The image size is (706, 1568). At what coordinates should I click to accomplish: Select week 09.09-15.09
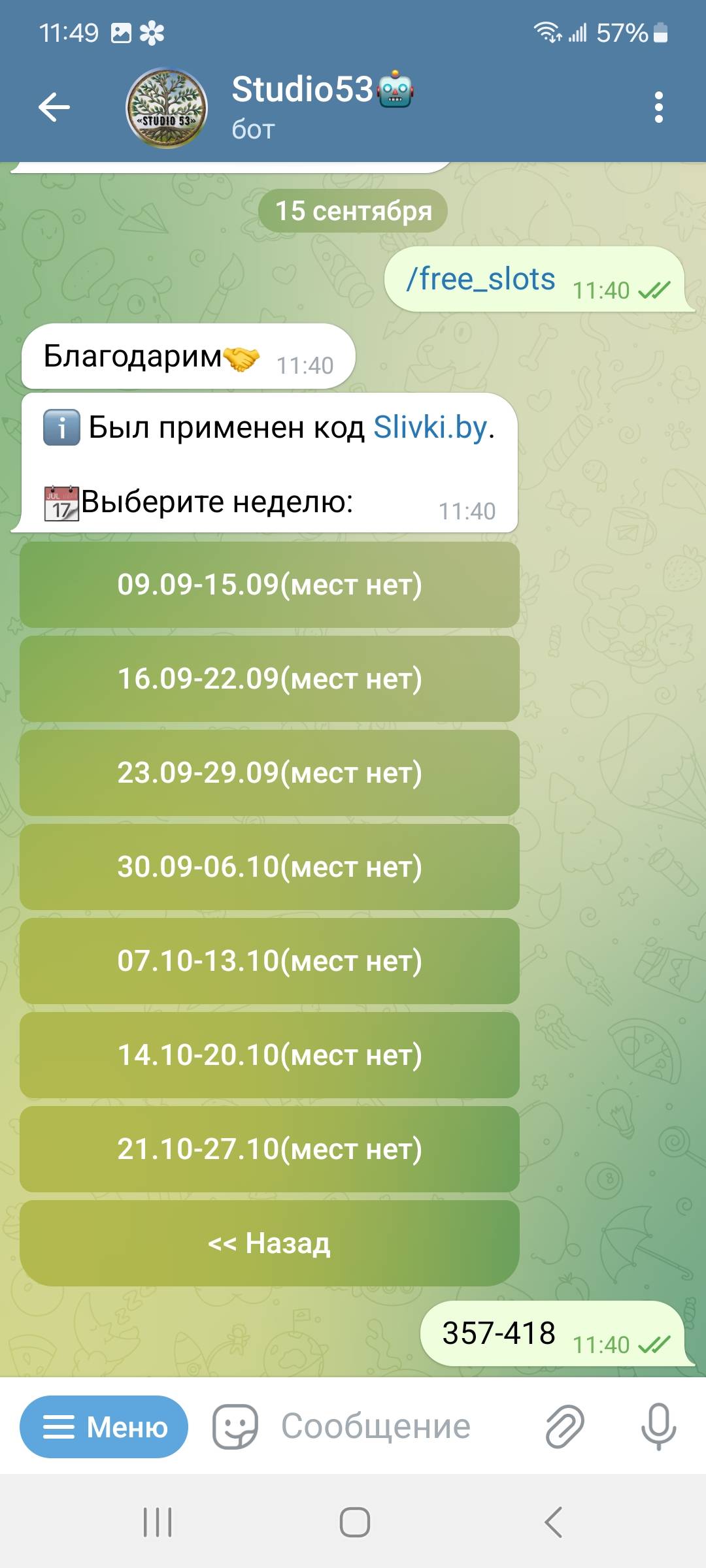click(269, 585)
